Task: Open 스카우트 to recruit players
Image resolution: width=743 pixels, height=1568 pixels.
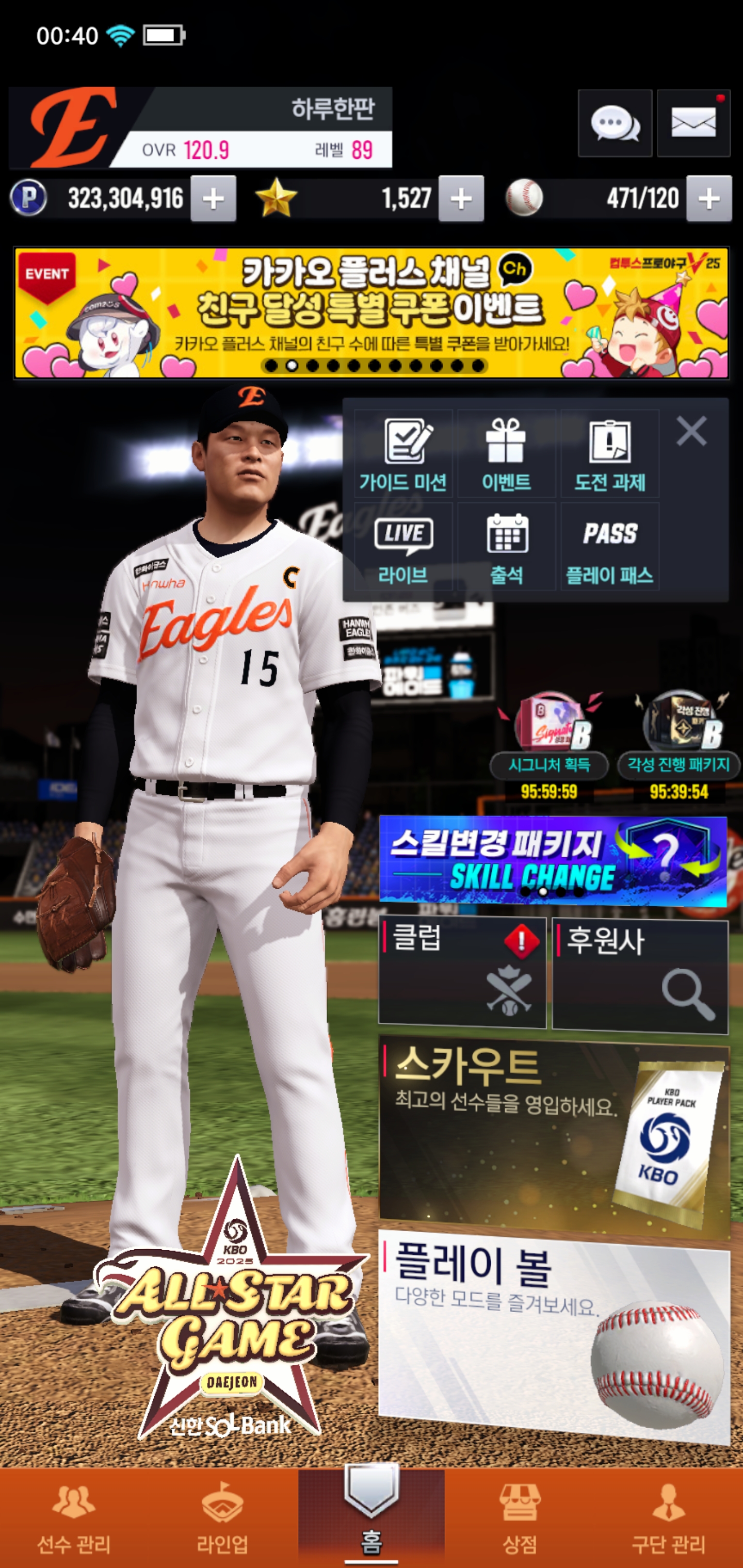Action: click(553, 1132)
